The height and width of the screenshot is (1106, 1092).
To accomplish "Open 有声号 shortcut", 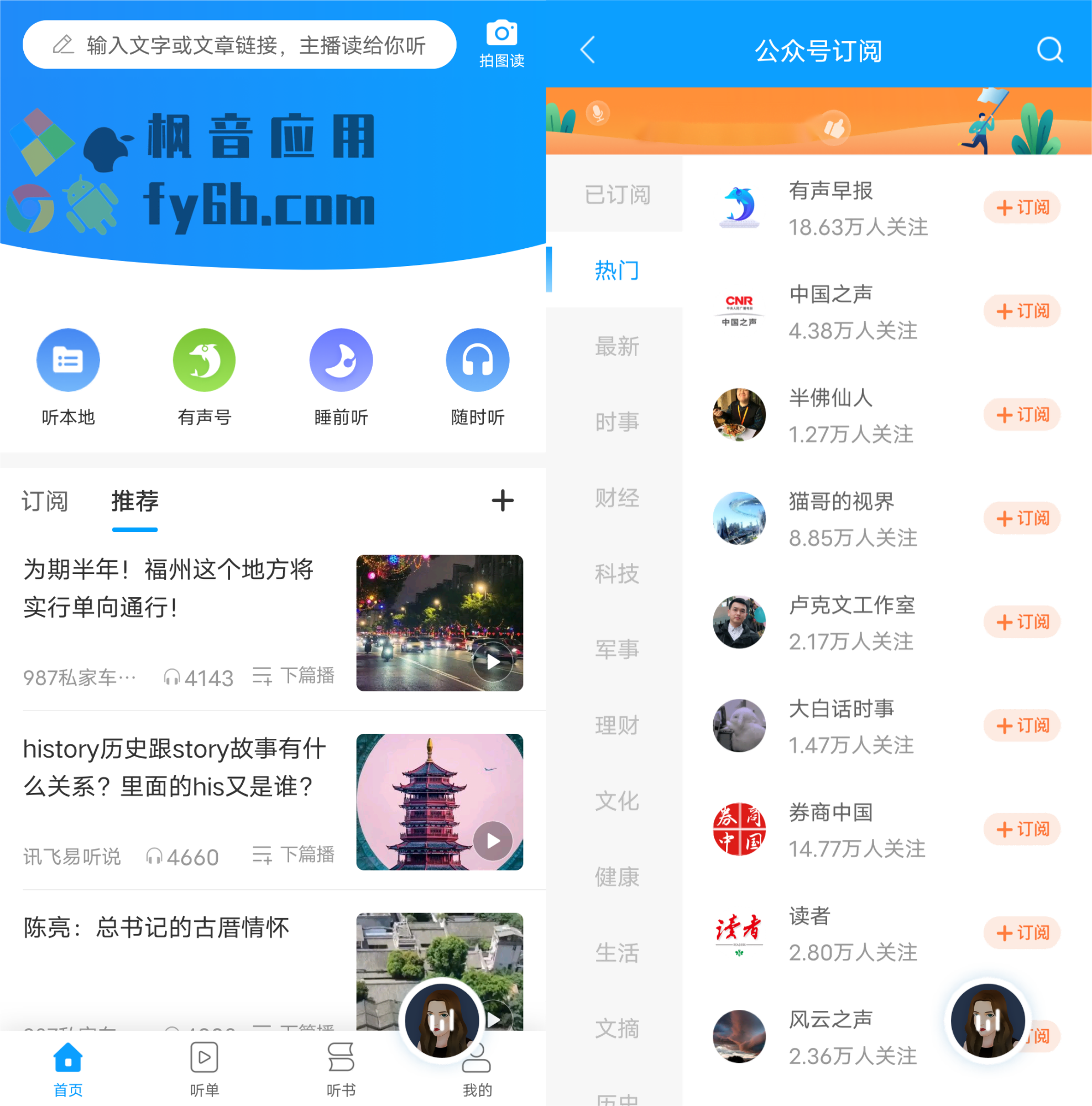I will 205,376.
